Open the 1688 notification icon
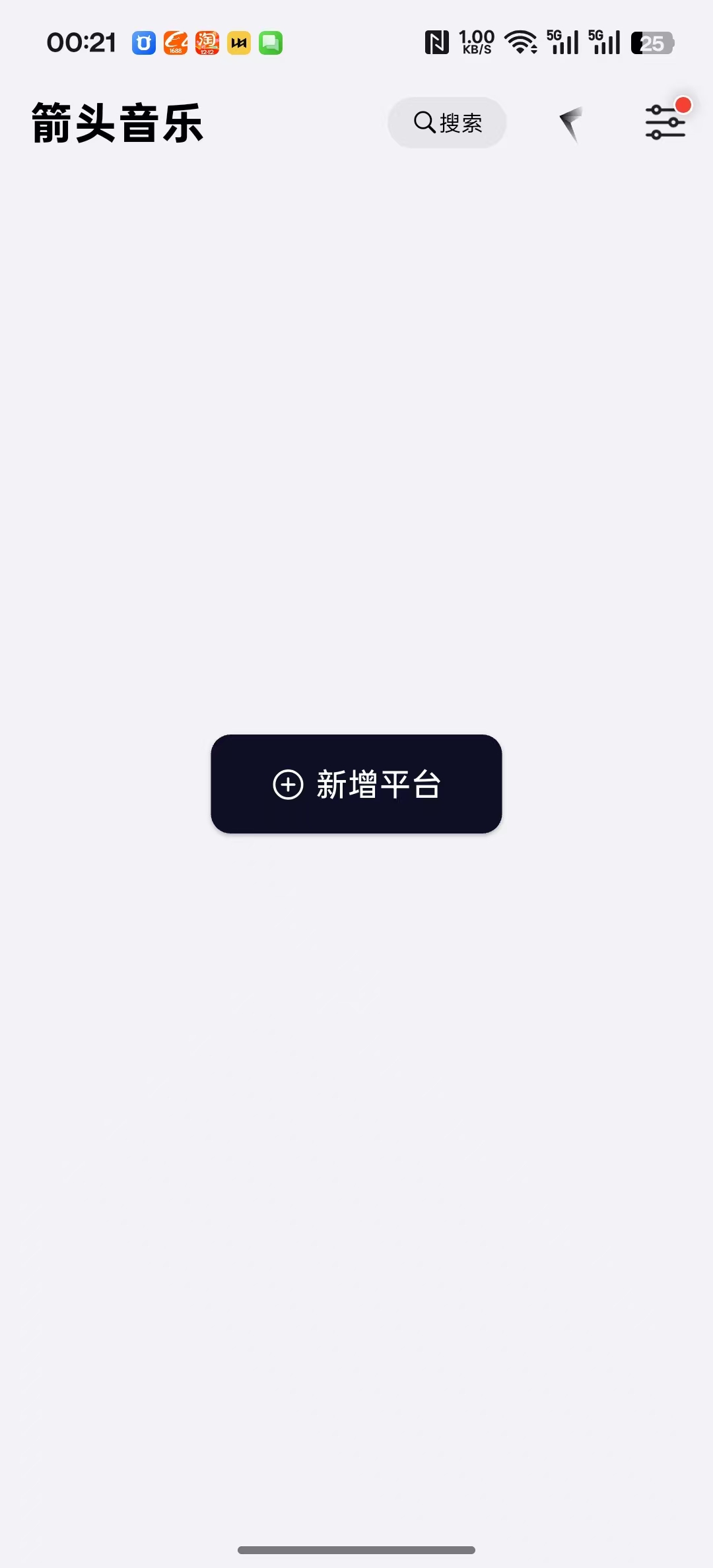Image resolution: width=713 pixels, height=1568 pixels. pyautogui.click(x=174, y=42)
